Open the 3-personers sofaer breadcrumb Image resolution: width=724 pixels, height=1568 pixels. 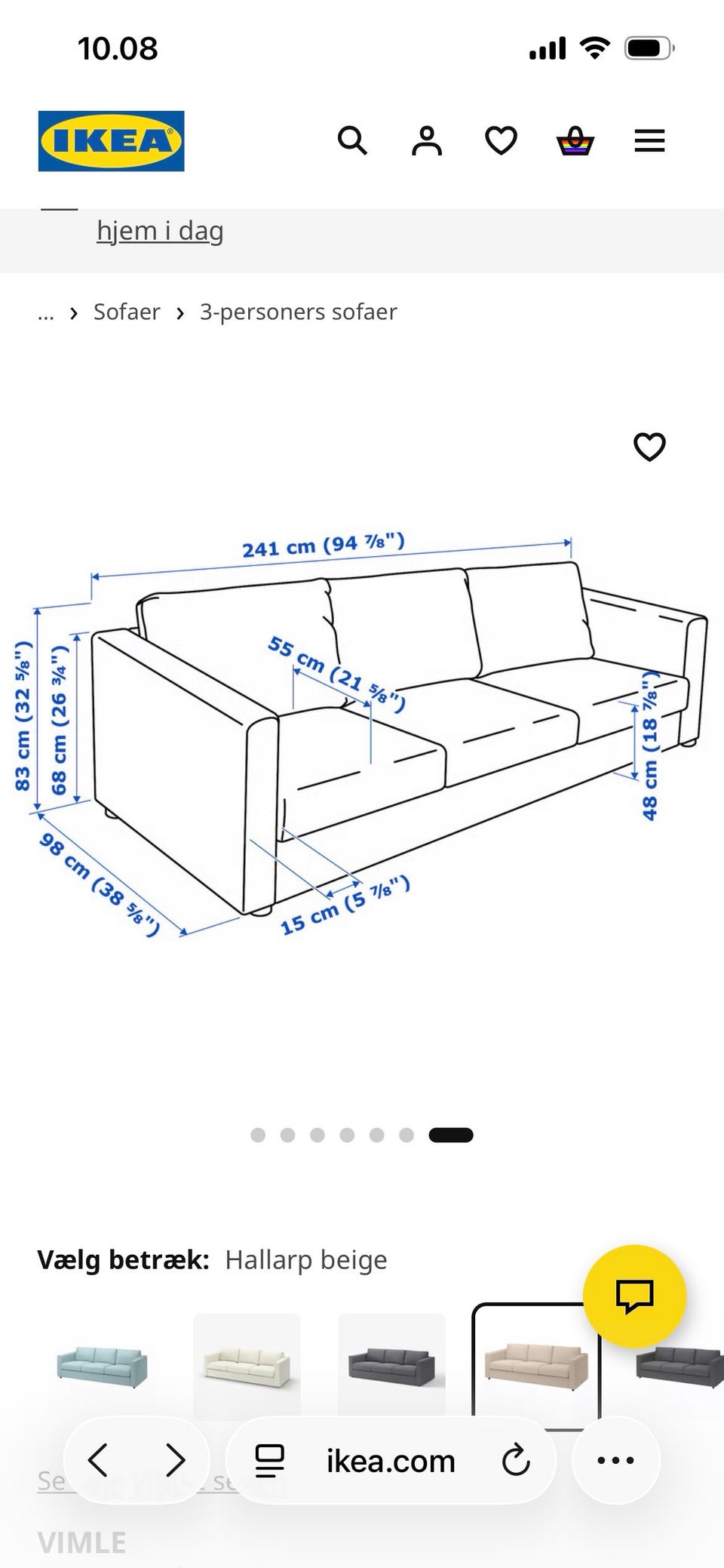point(298,312)
